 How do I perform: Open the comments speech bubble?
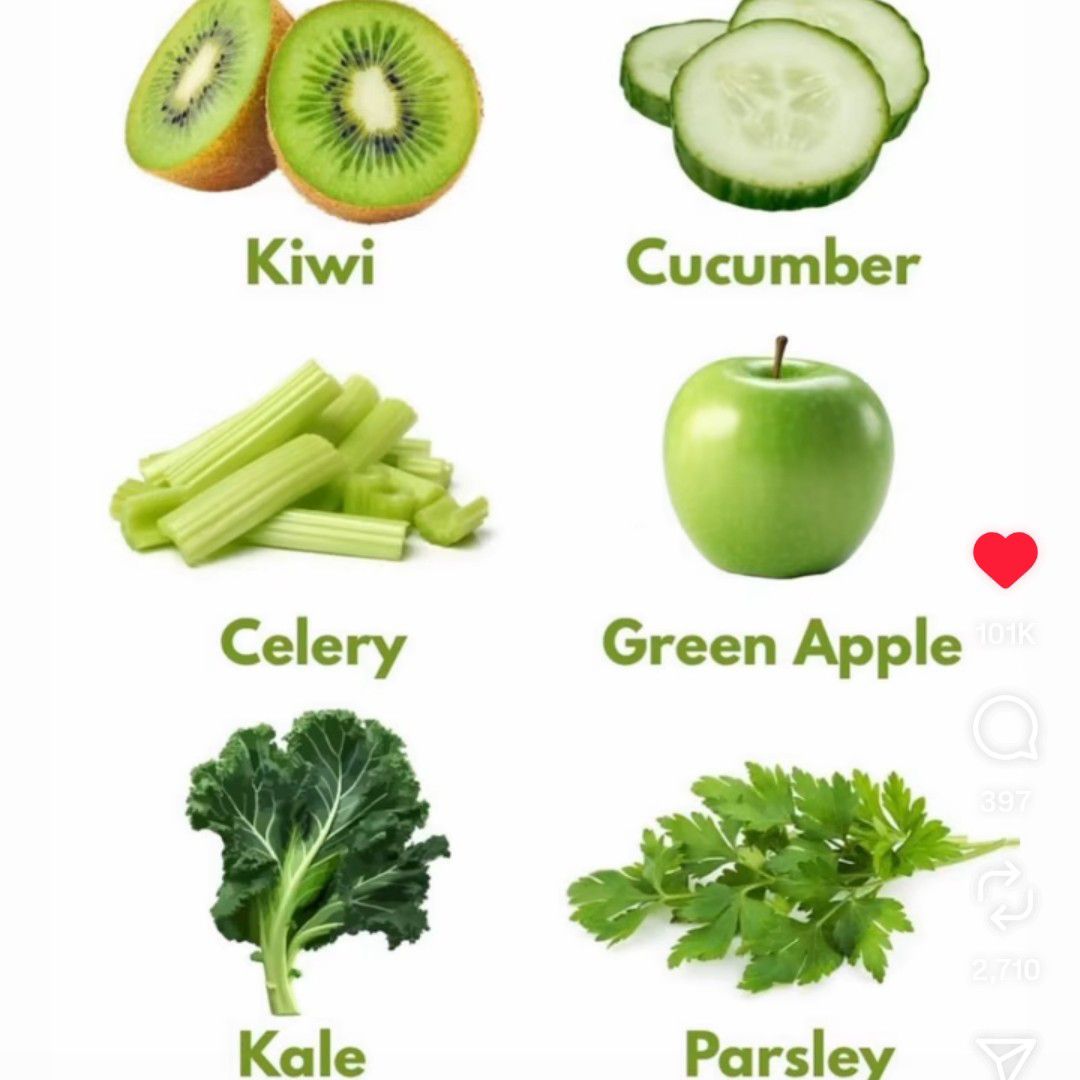coord(1005,729)
